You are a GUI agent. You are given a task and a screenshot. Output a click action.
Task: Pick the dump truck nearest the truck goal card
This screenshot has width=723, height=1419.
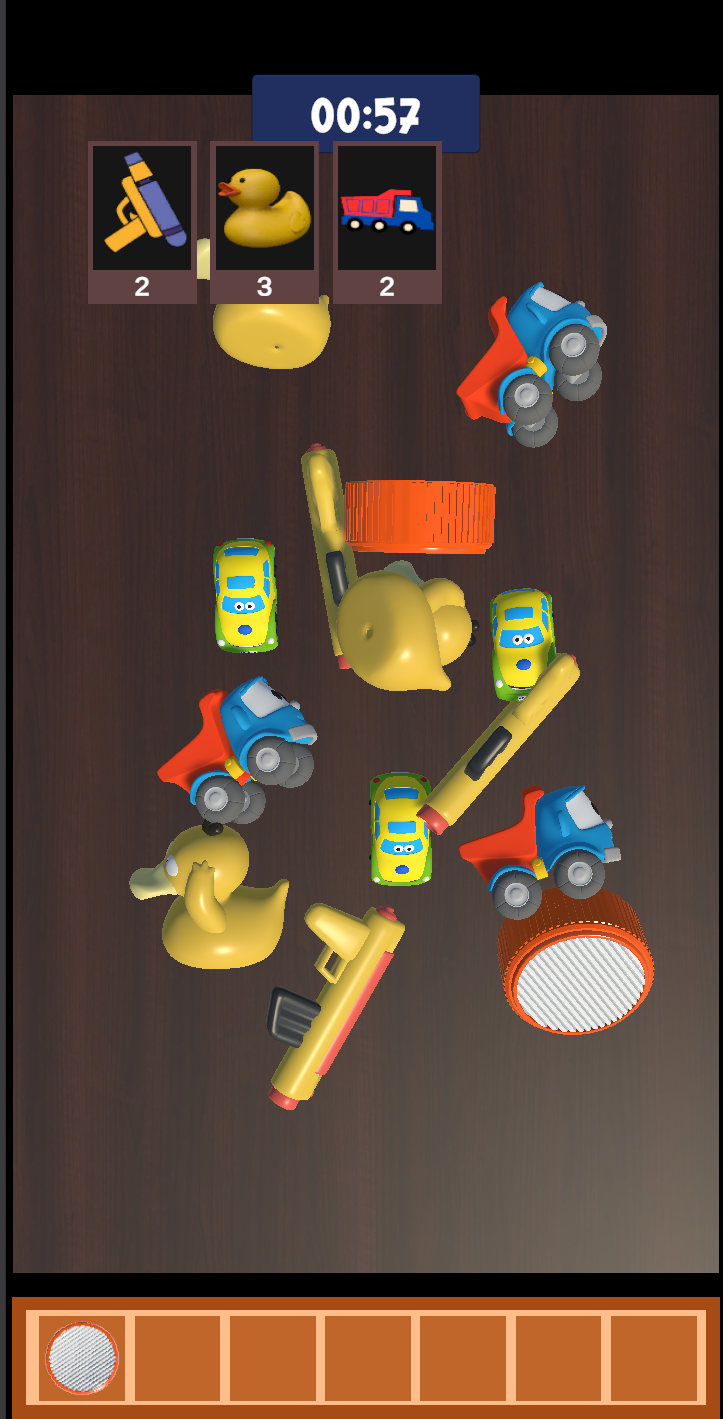point(533,364)
